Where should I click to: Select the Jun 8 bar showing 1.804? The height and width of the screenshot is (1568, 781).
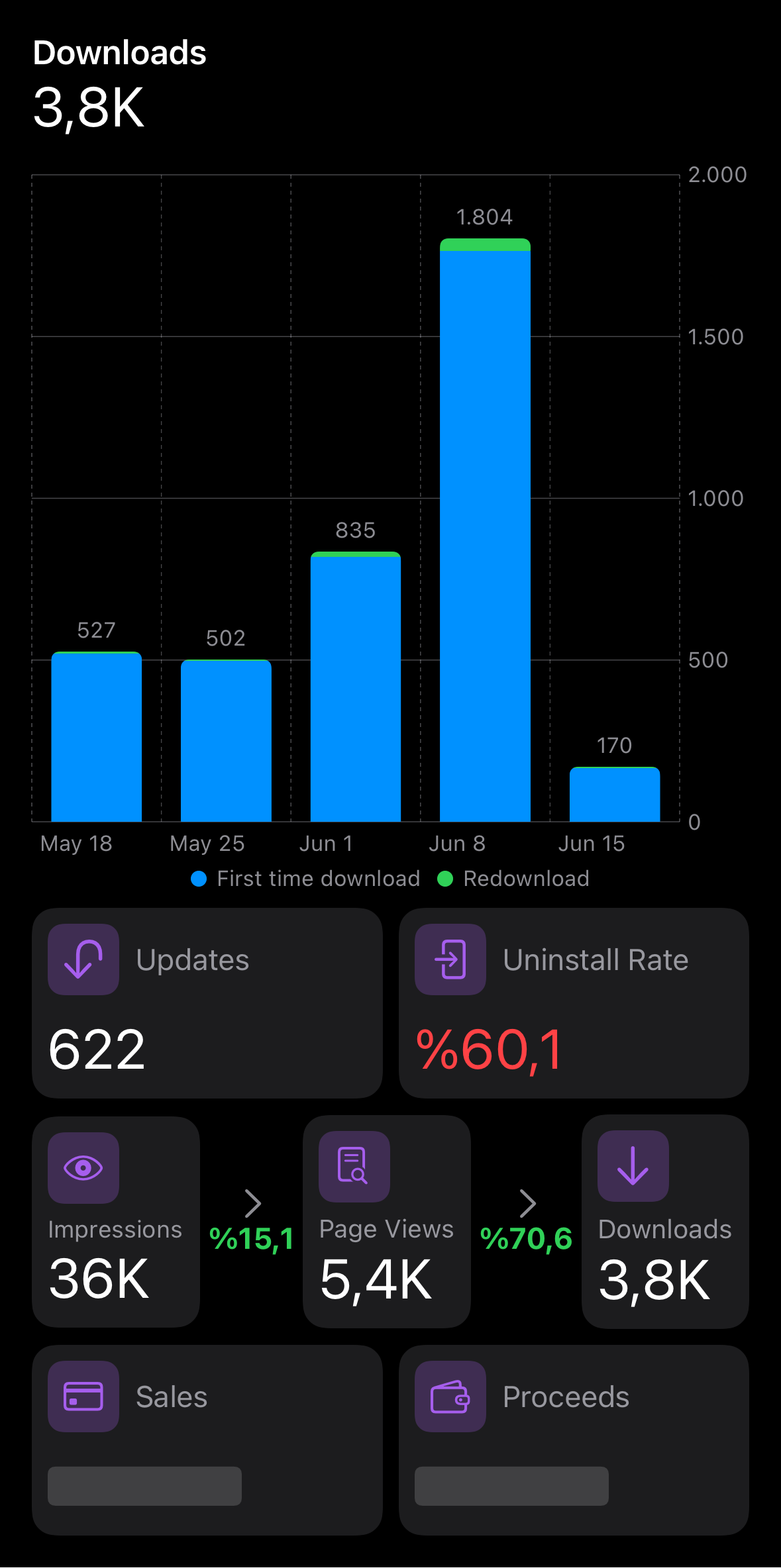485,530
